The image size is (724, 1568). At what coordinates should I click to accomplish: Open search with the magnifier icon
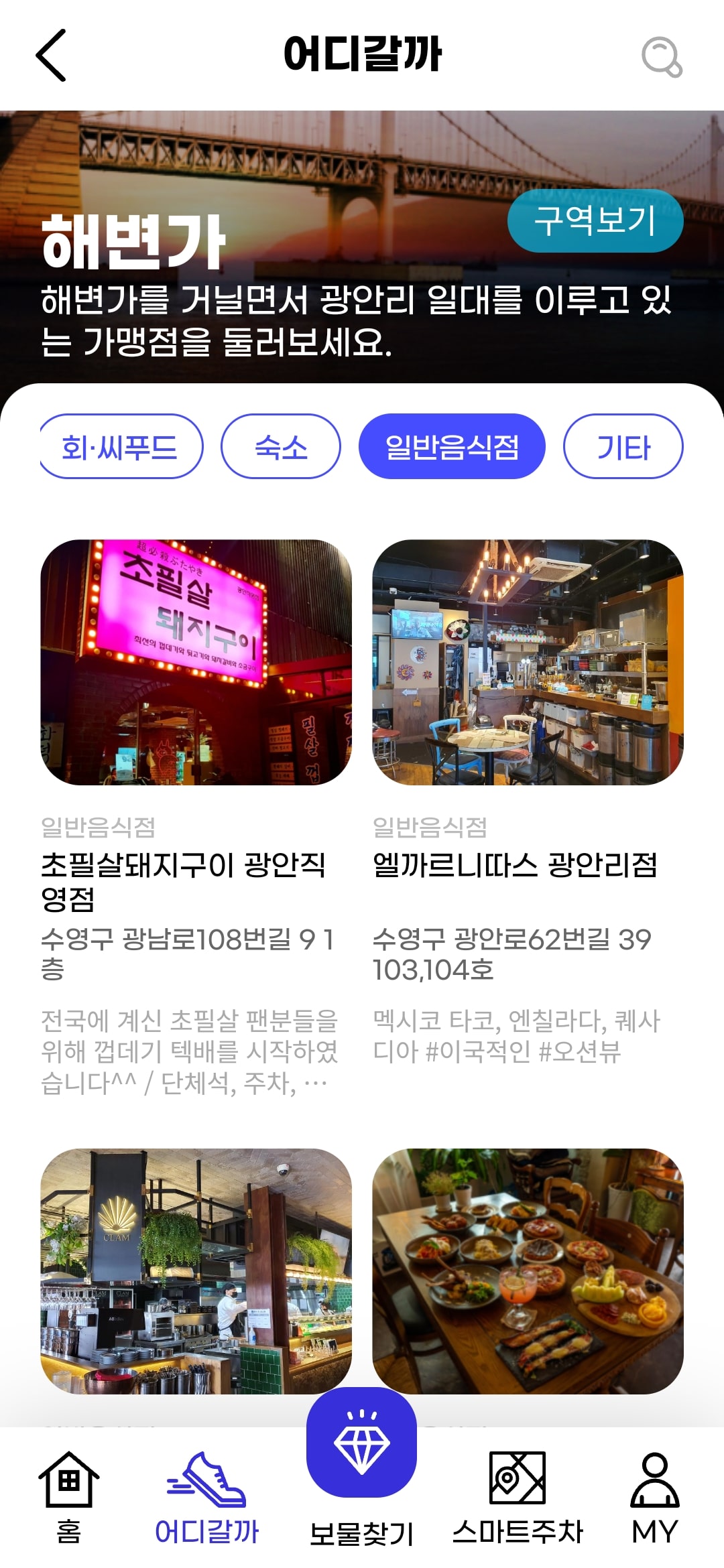point(662,55)
